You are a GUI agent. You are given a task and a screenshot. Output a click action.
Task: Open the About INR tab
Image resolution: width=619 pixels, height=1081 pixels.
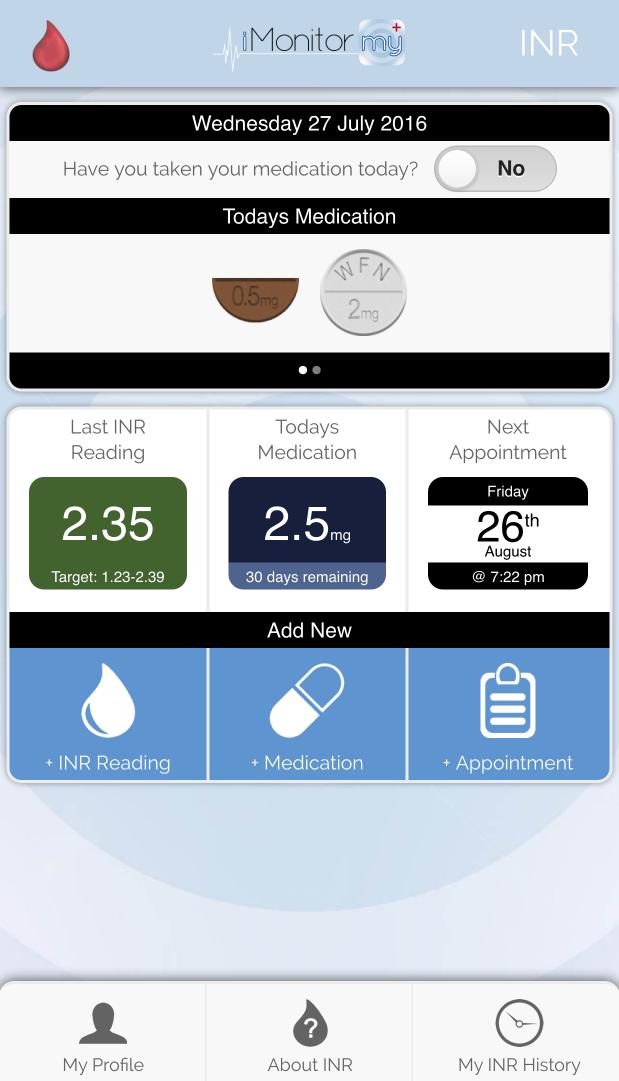(x=309, y=1035)
